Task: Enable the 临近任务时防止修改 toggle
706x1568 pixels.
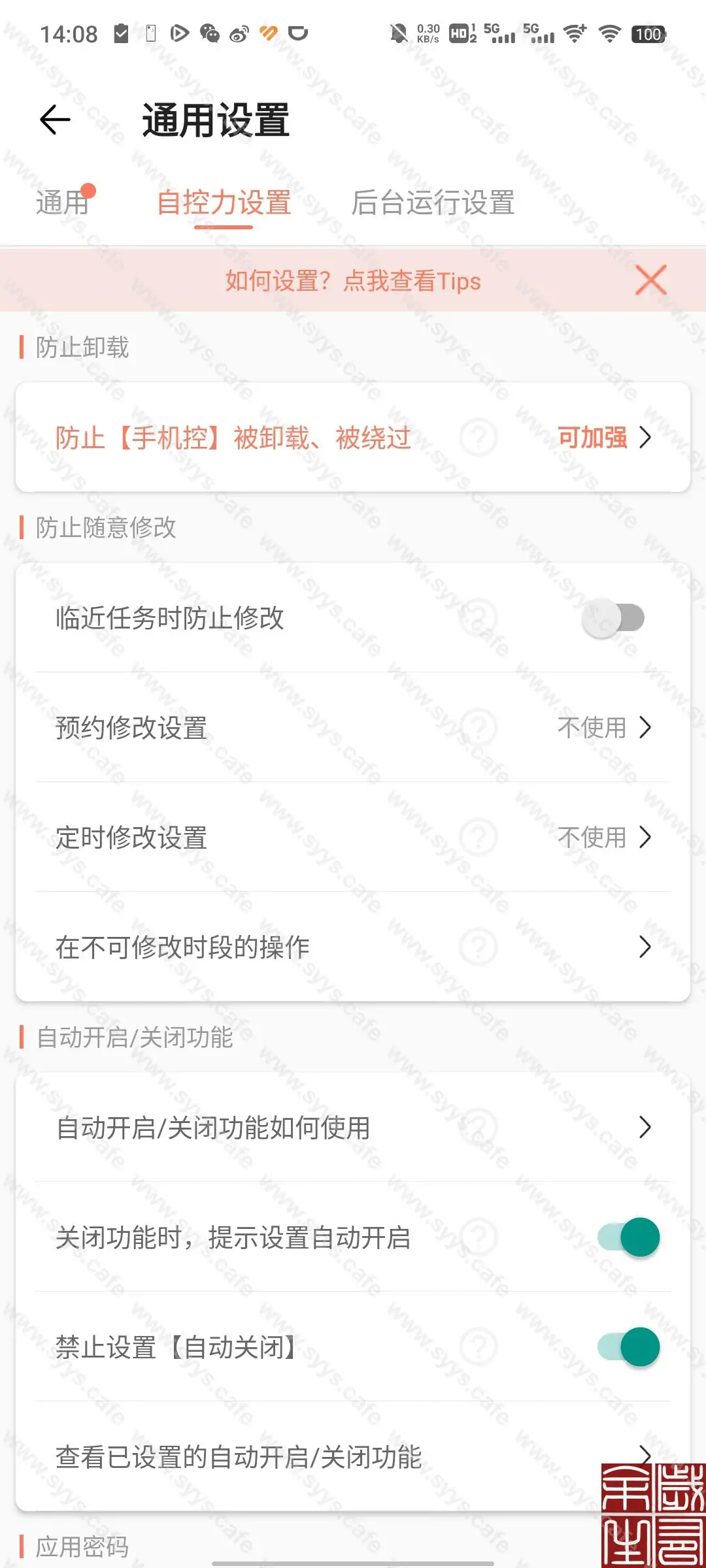Action: [613, 617]
